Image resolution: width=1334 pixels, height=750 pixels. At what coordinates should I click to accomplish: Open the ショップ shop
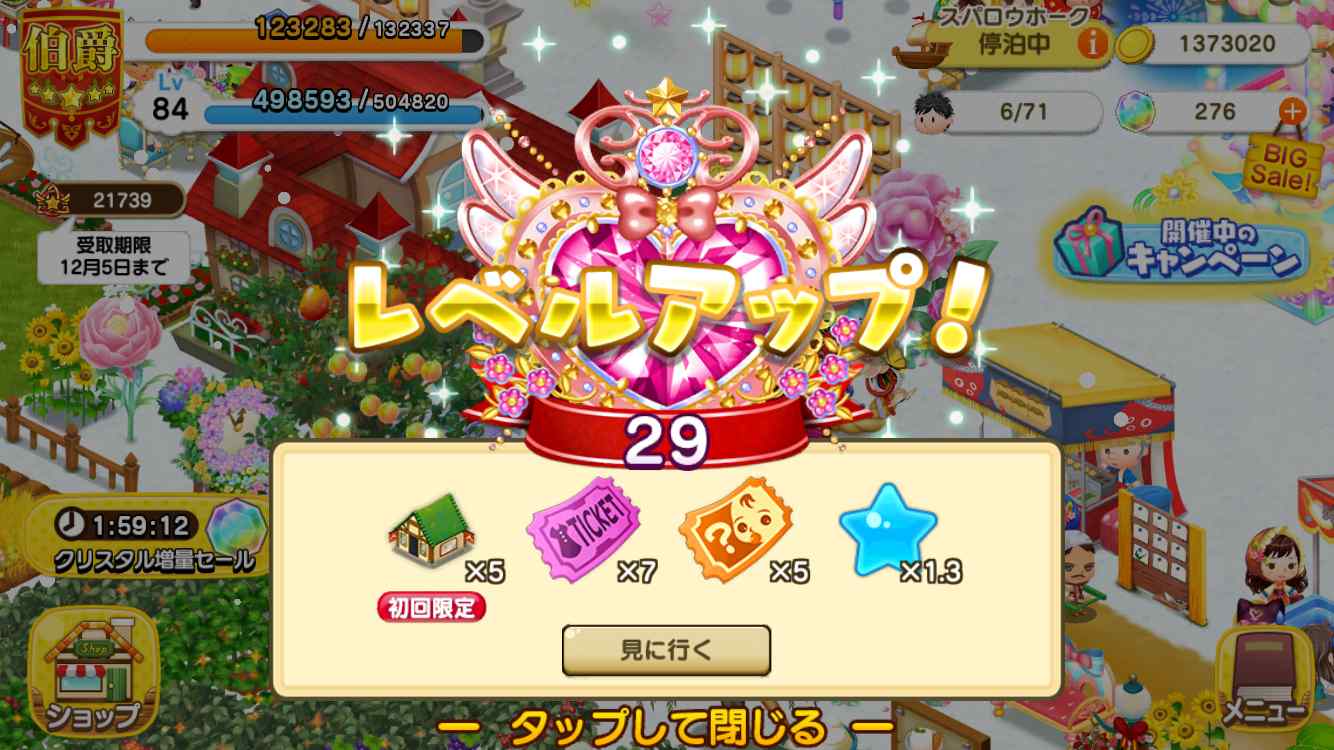click(x=93, y=672)
